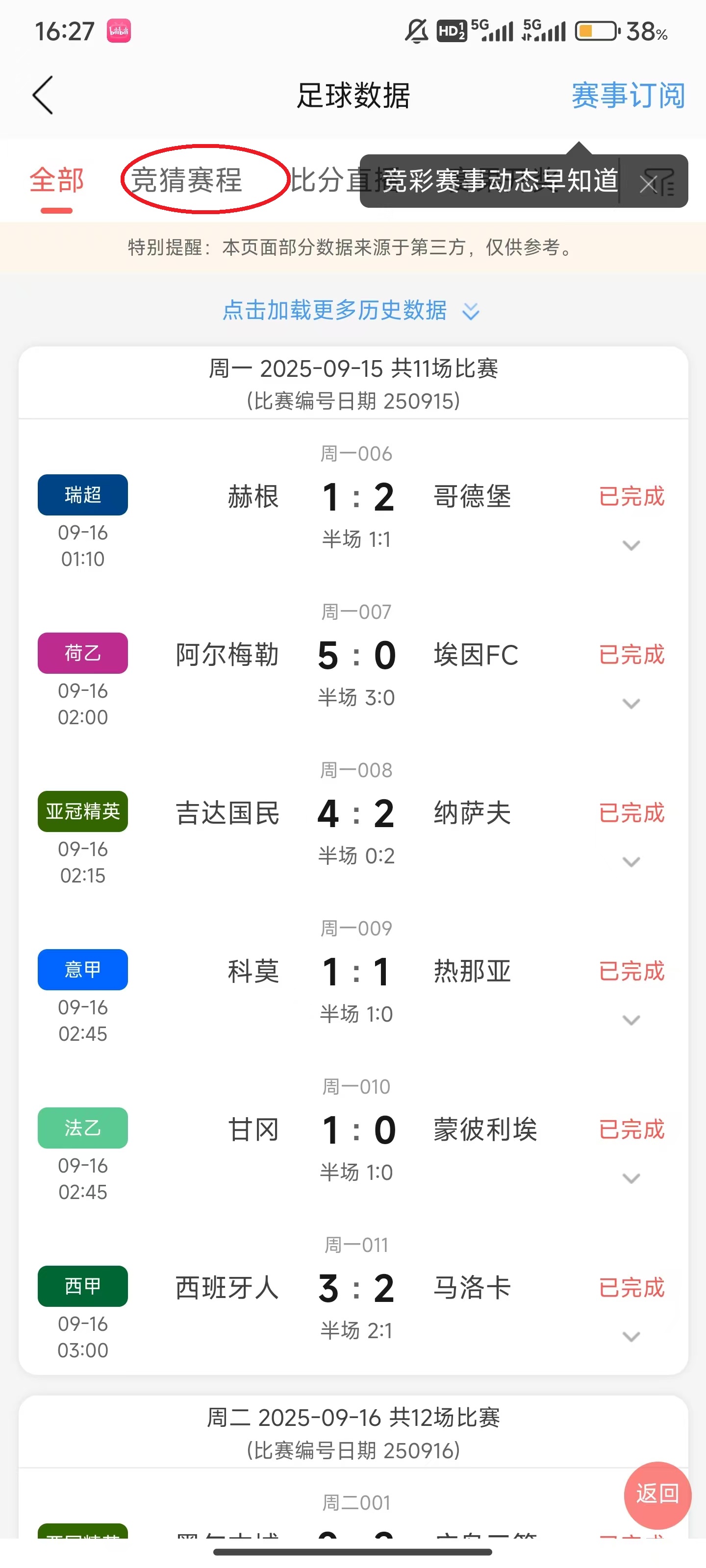Expand the 吉达国民 vs 纳萨夫 match details

pyautogui.click(x=631, y=862)
